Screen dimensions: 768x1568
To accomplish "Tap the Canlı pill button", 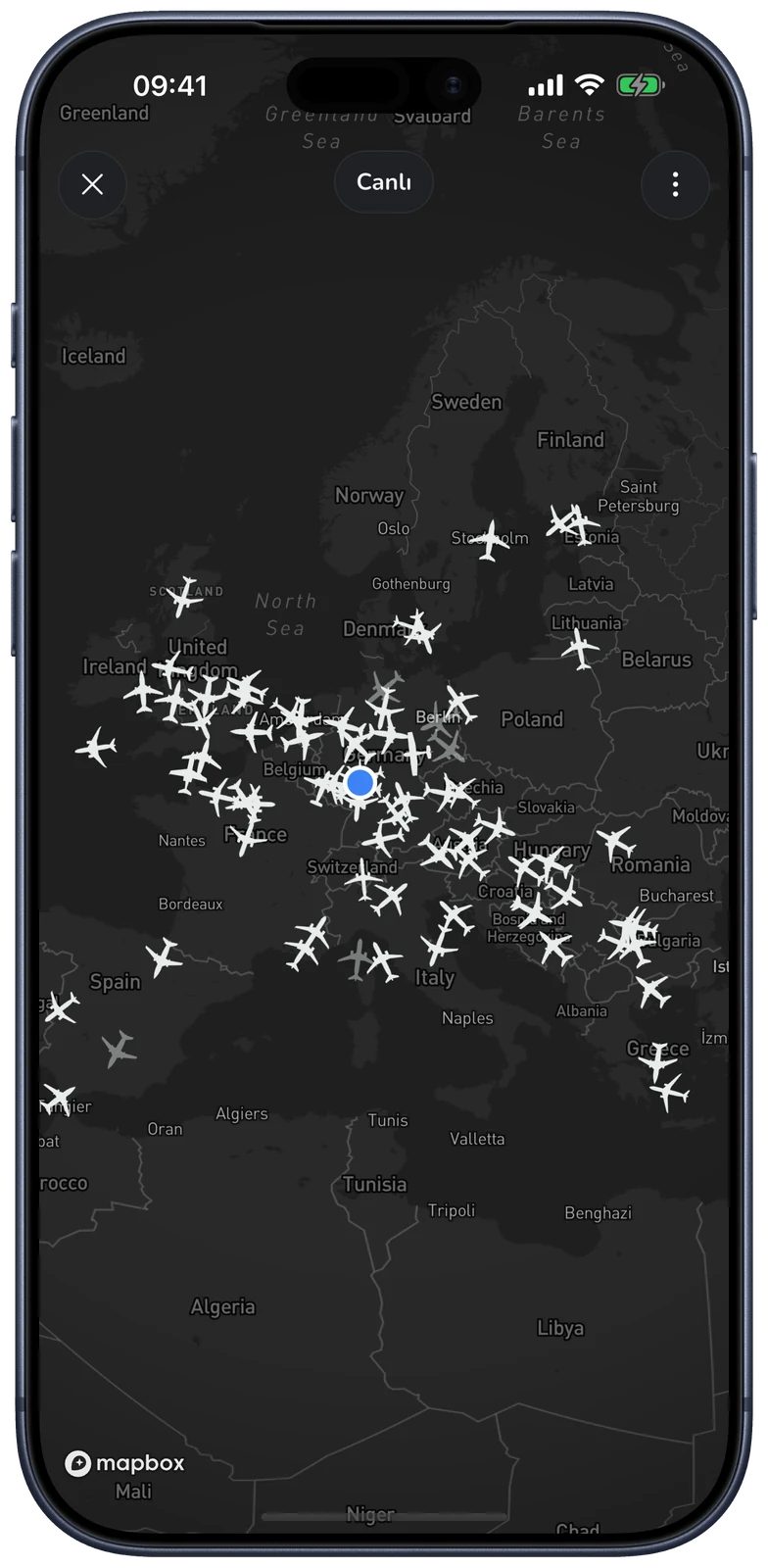I will point(384,182).
